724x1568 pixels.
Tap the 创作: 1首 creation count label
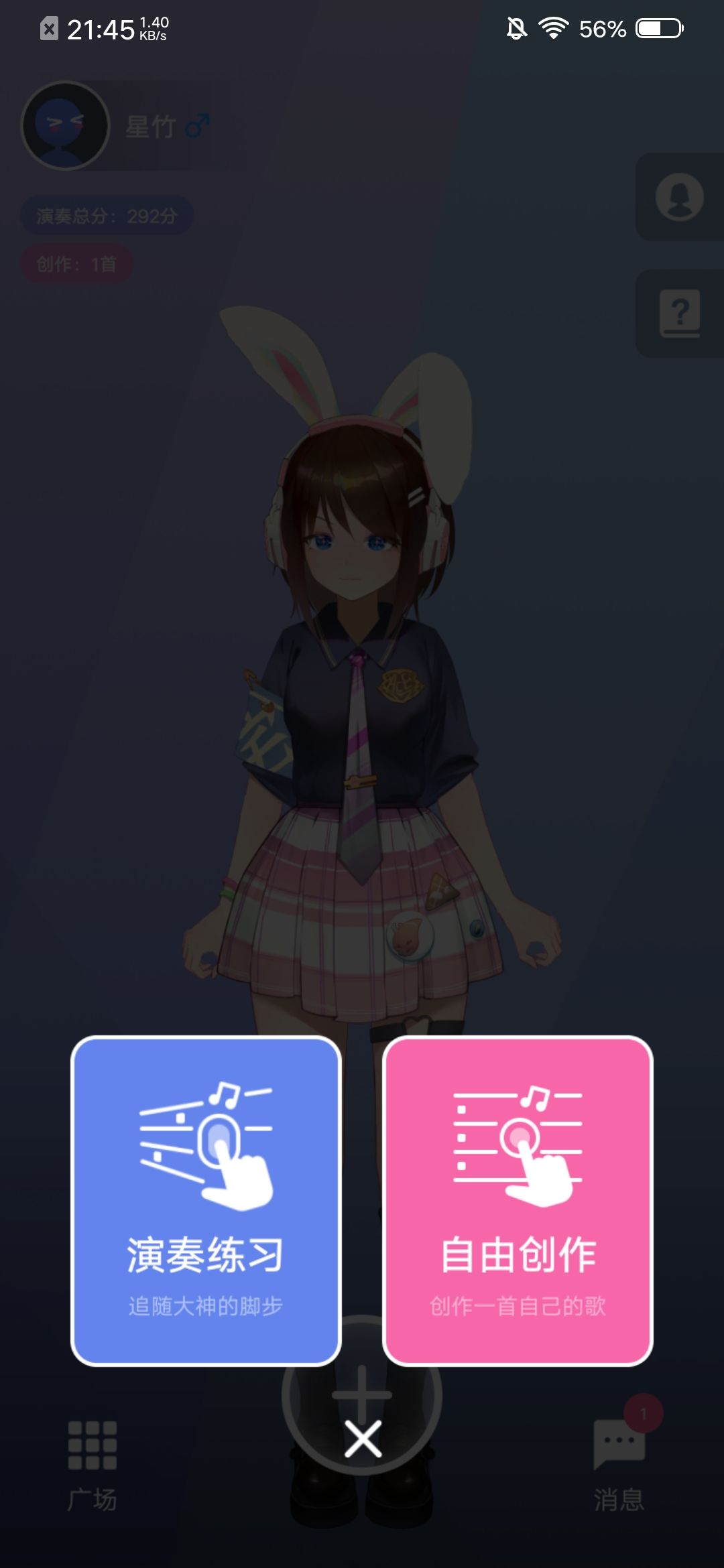tap(76, 262)
